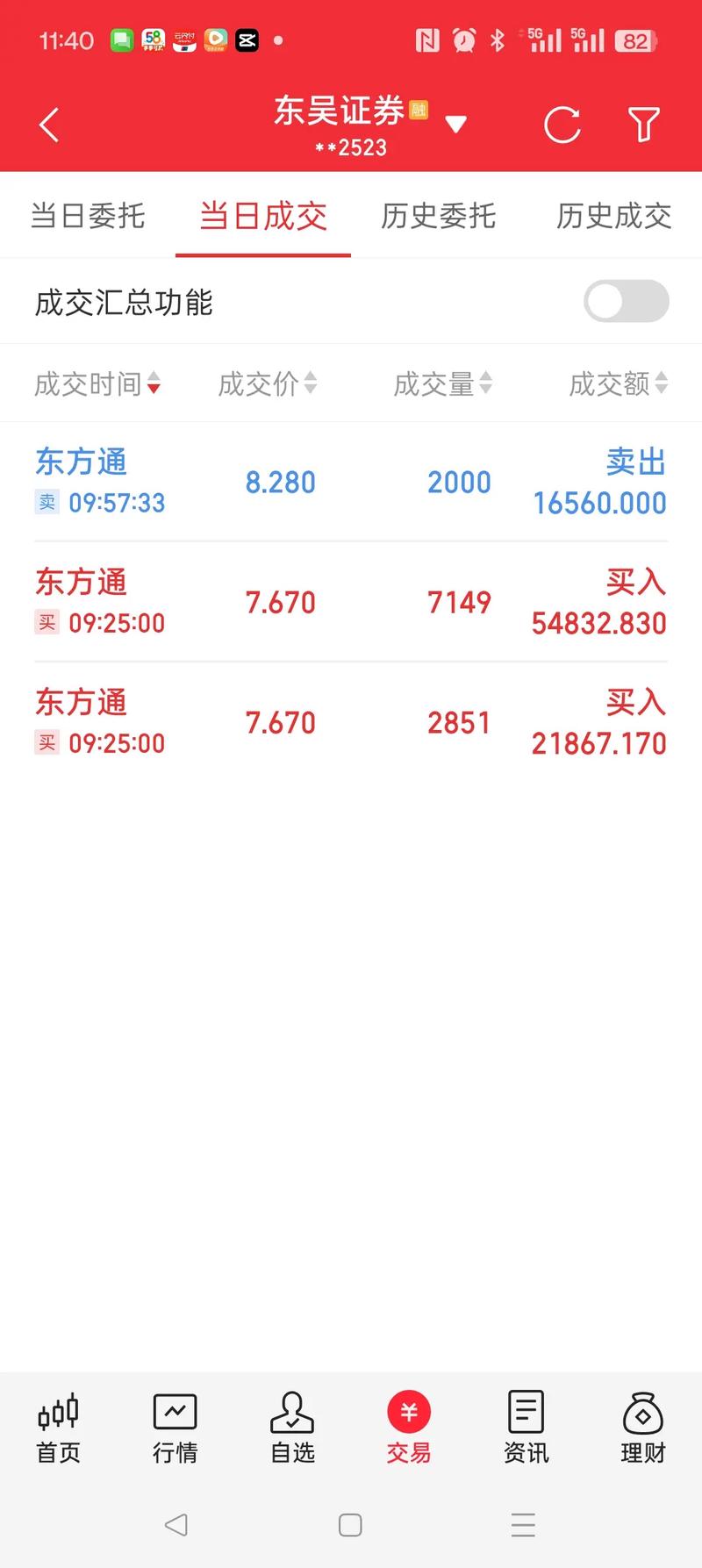Switch to the 历史委托 tab
This screenshot has width=702, height=1568.
click(439, 216)
